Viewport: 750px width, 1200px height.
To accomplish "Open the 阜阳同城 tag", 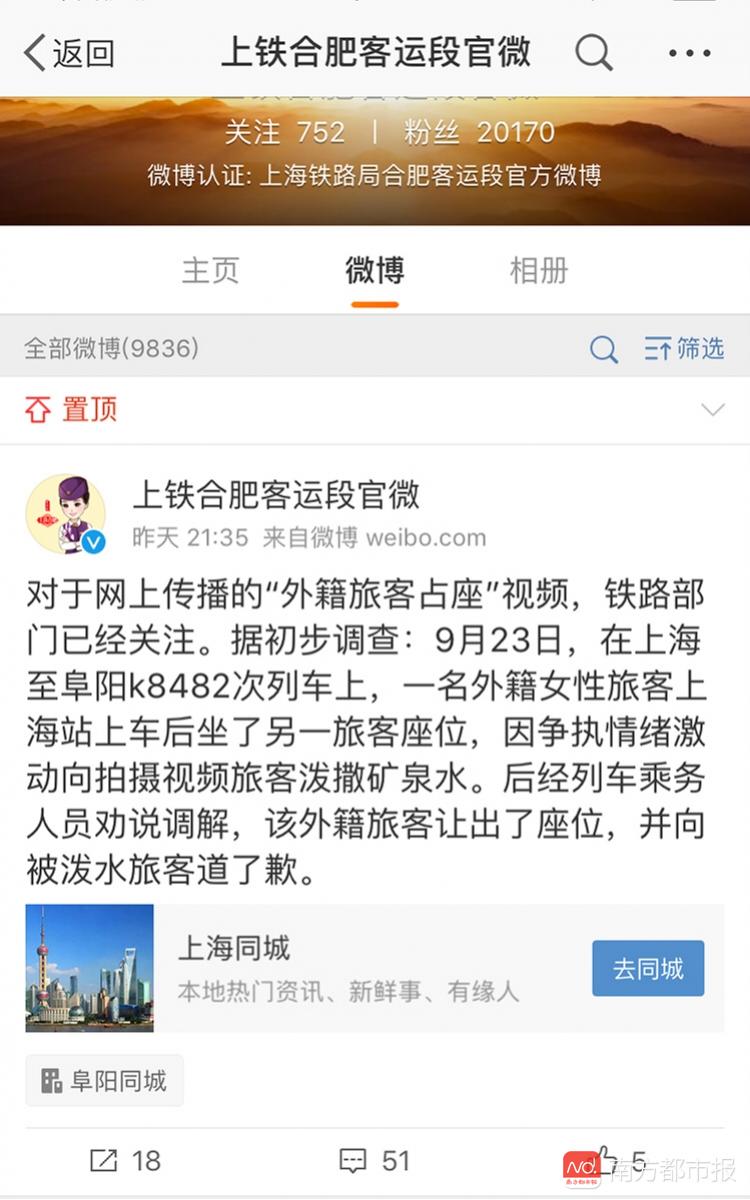I will coord(104,1081).
